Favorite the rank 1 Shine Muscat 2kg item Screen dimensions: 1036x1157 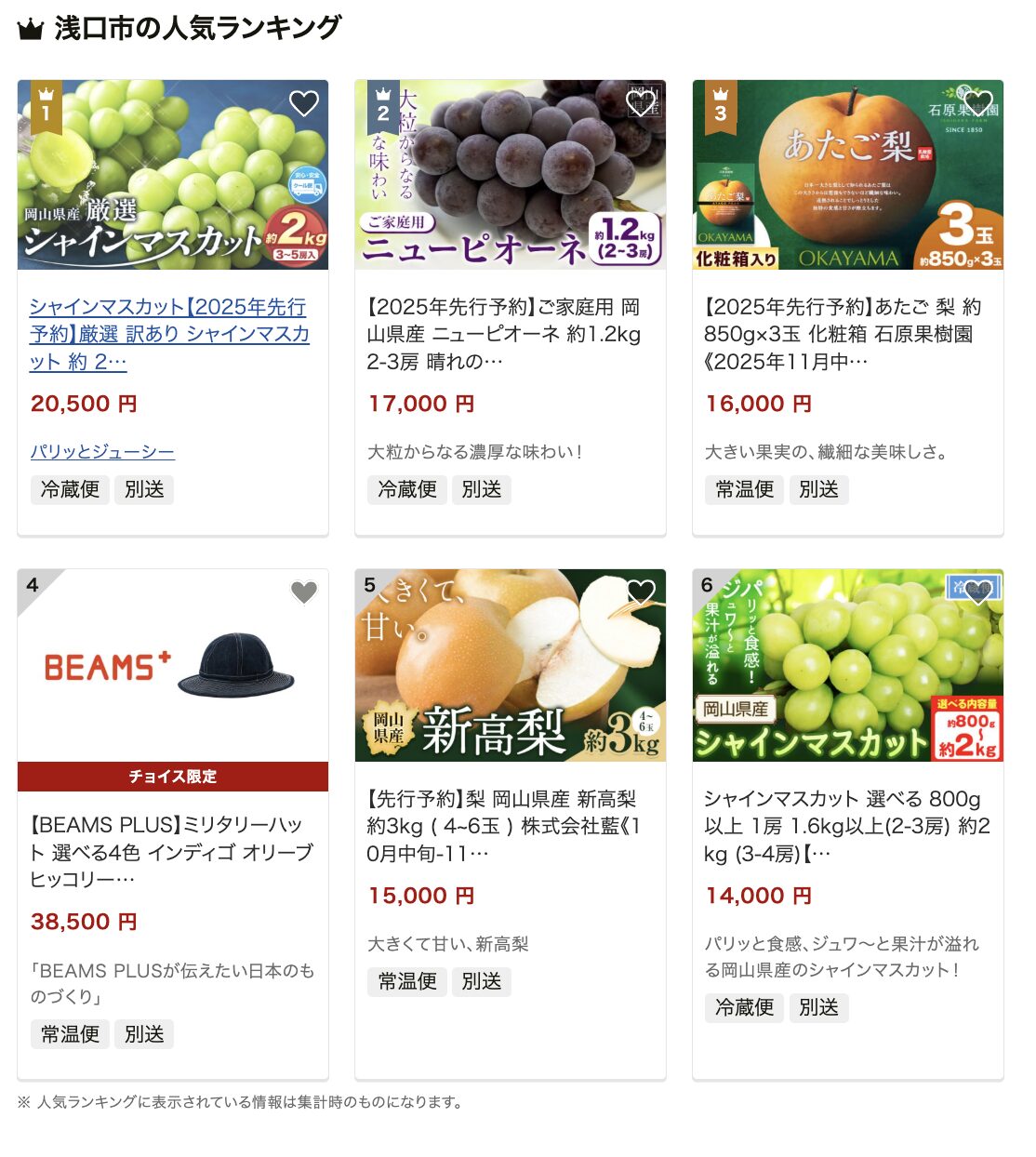[x=304, y=103]
